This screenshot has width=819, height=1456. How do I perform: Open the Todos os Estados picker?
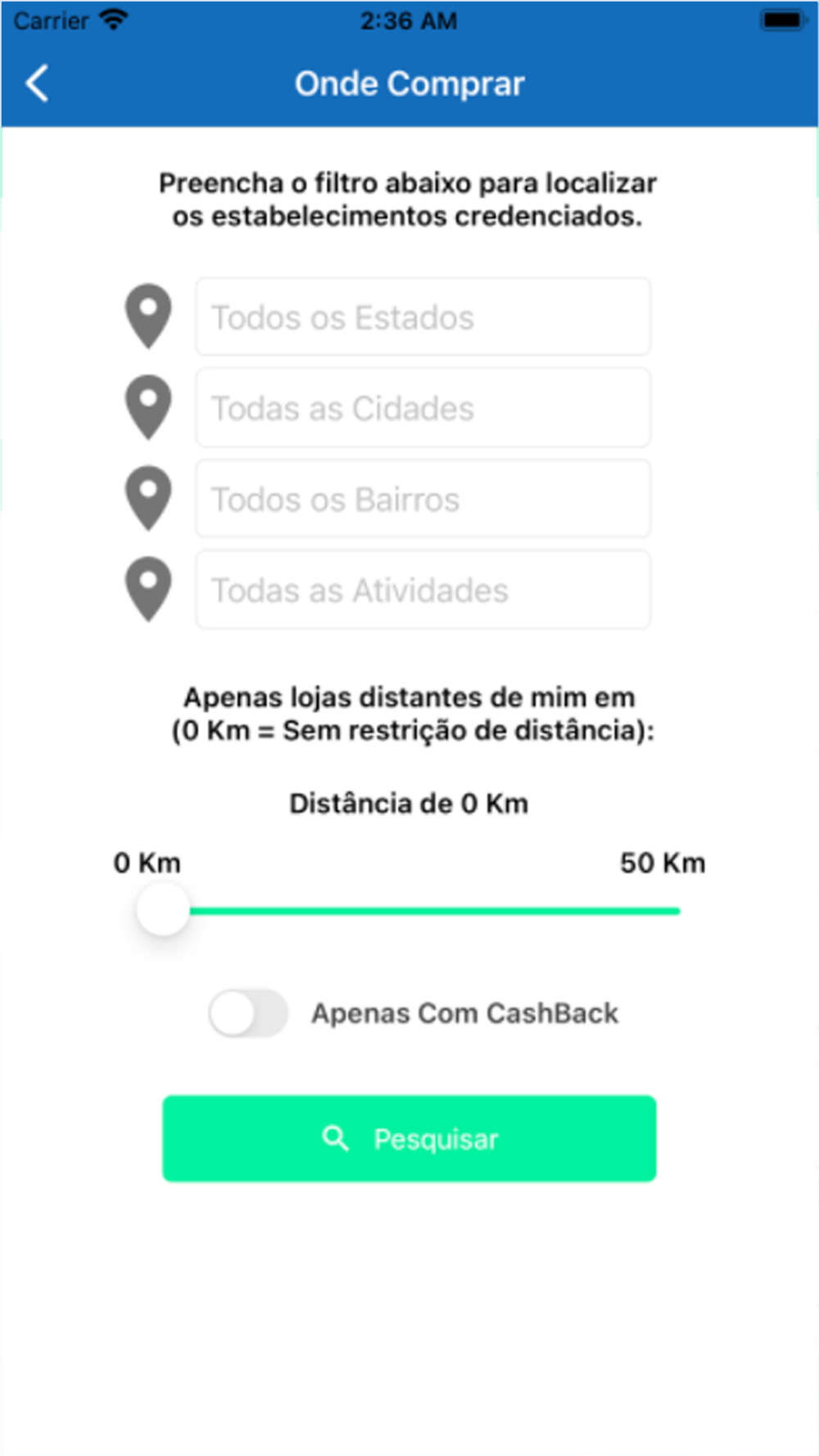423,317
